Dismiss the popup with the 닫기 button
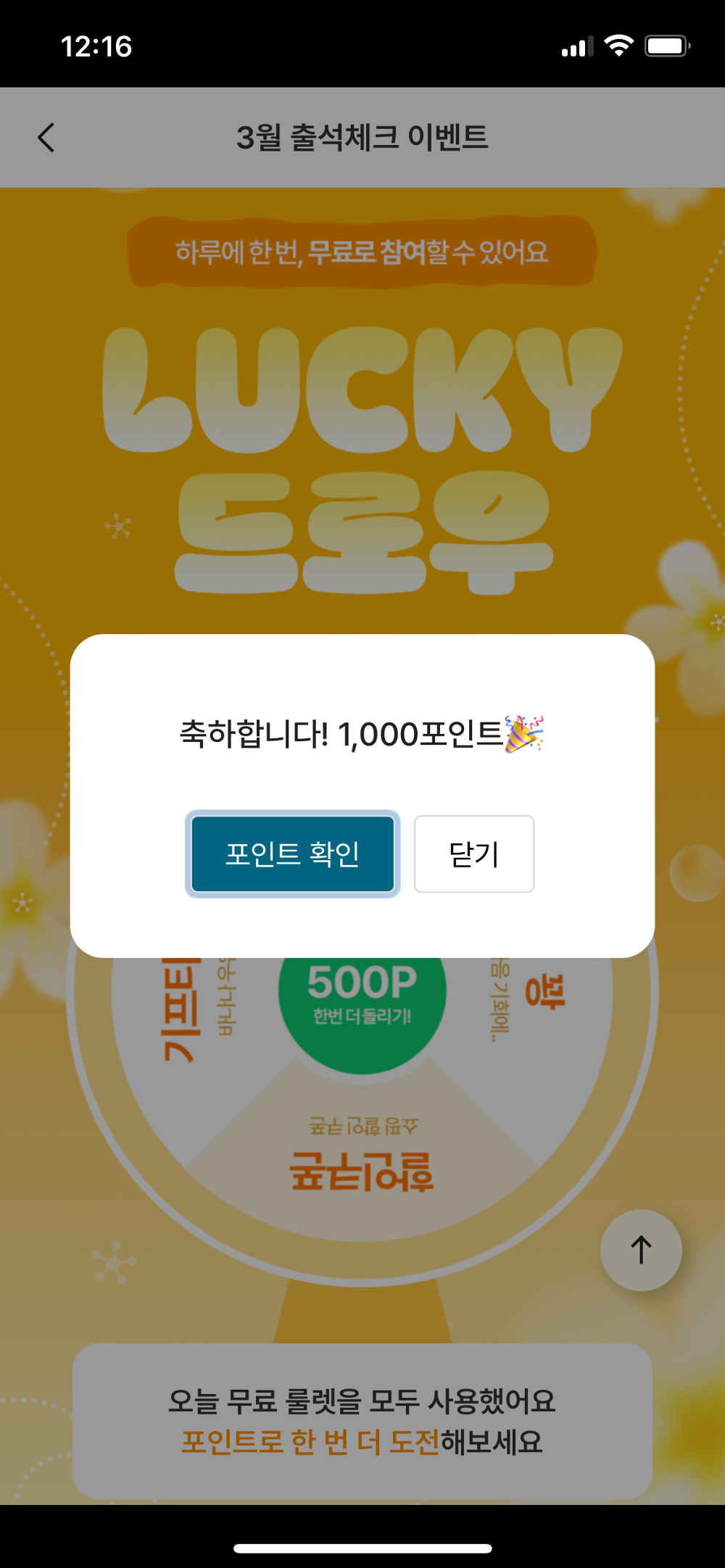 tap(473, 854)
